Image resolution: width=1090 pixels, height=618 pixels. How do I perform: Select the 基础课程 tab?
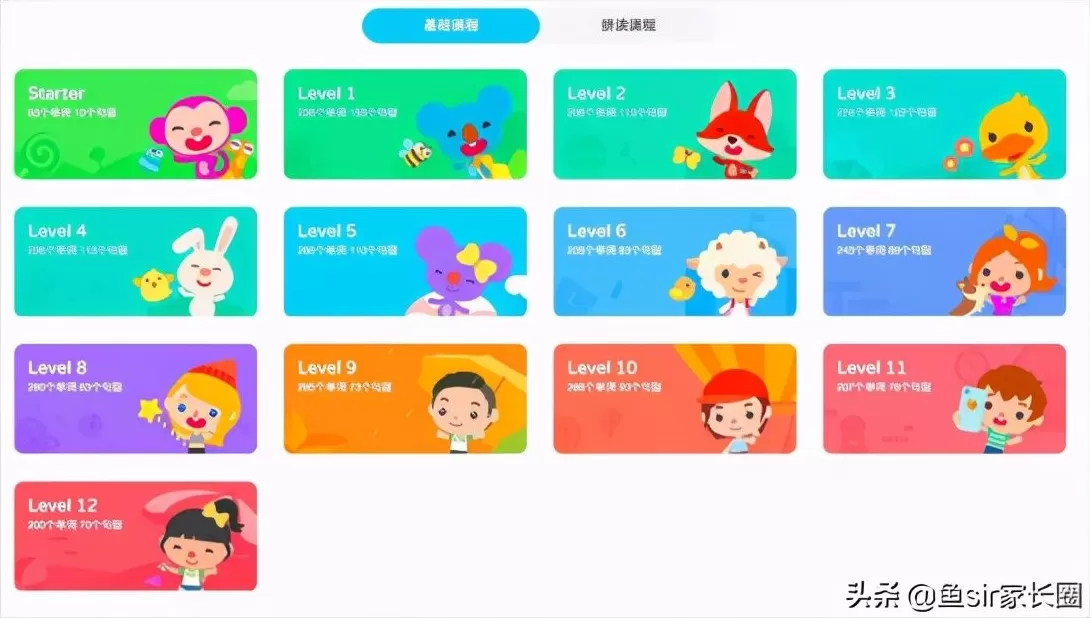pyautogui.click(x=451, y=25)
